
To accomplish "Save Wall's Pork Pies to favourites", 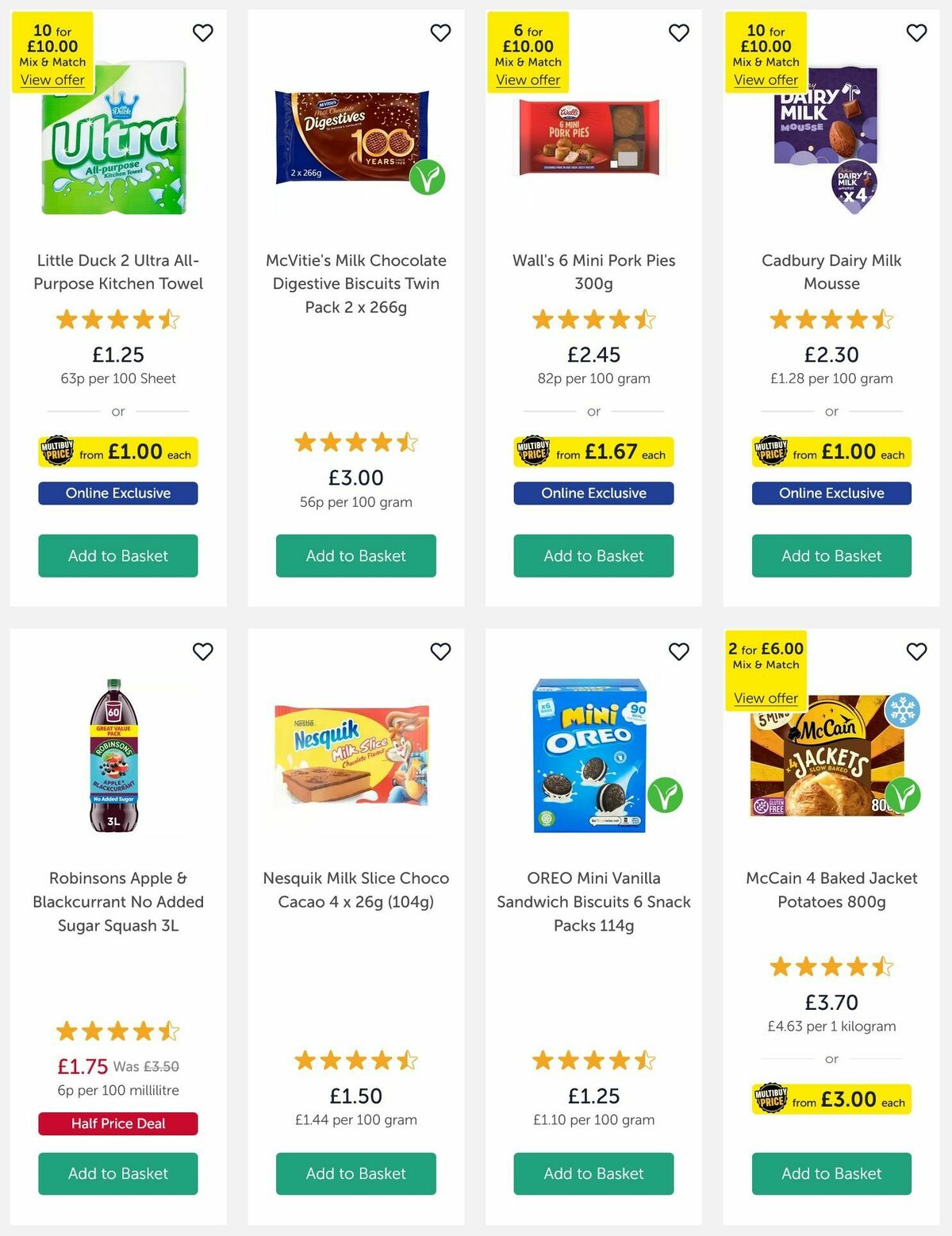I will [678, 33].
